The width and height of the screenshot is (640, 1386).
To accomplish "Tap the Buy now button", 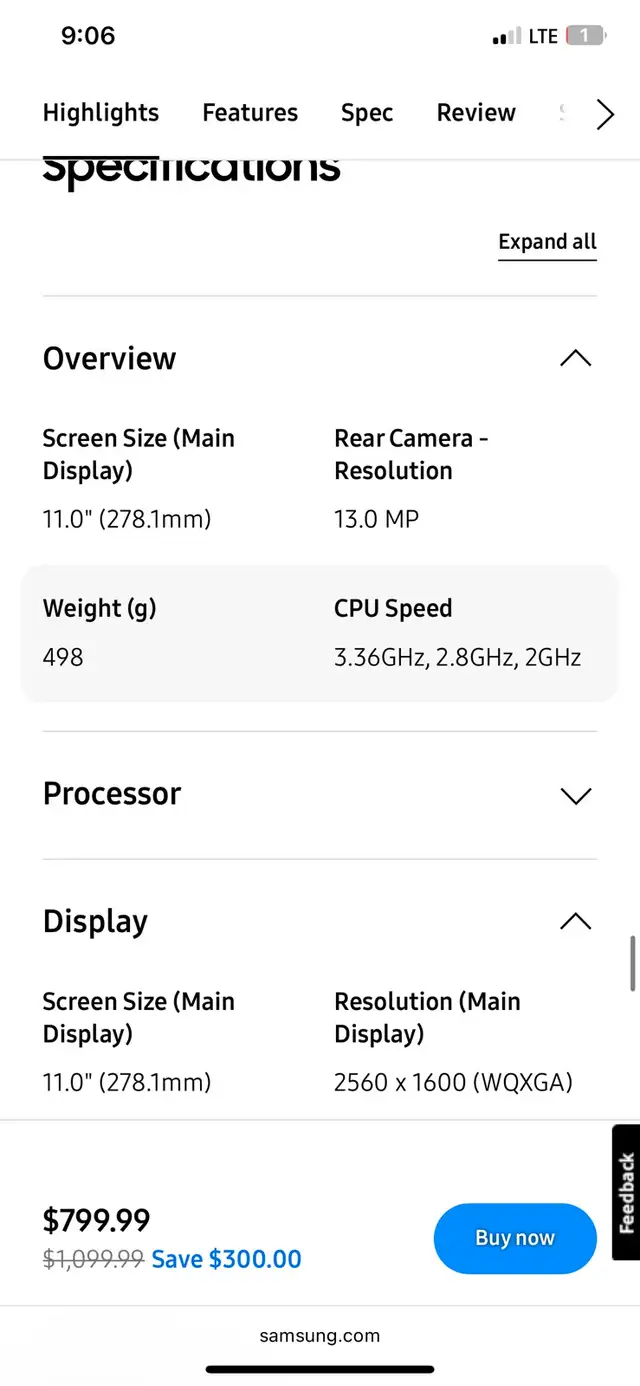I will click(515, 1238).
